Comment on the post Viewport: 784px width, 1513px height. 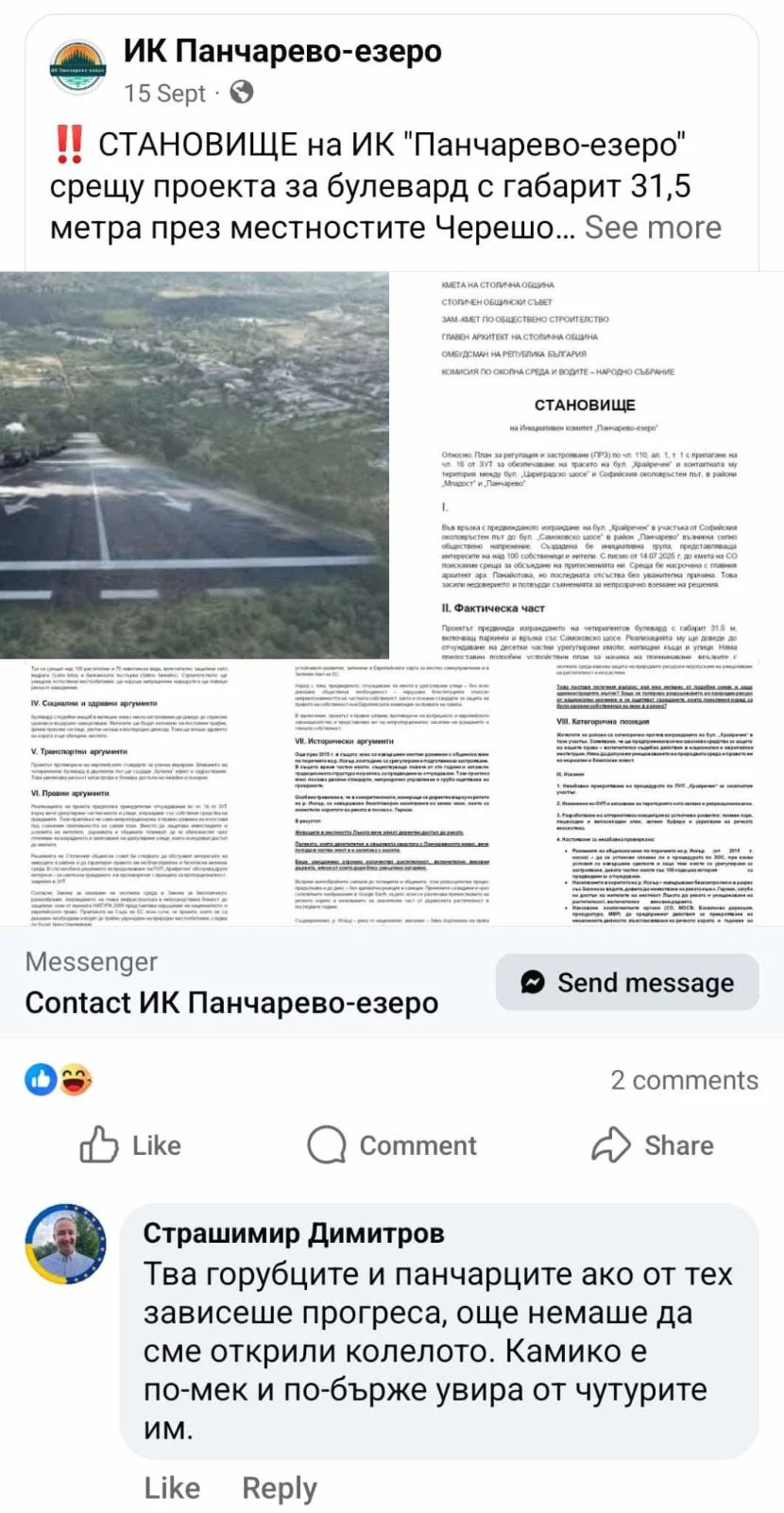click(x=392, y=1145)
